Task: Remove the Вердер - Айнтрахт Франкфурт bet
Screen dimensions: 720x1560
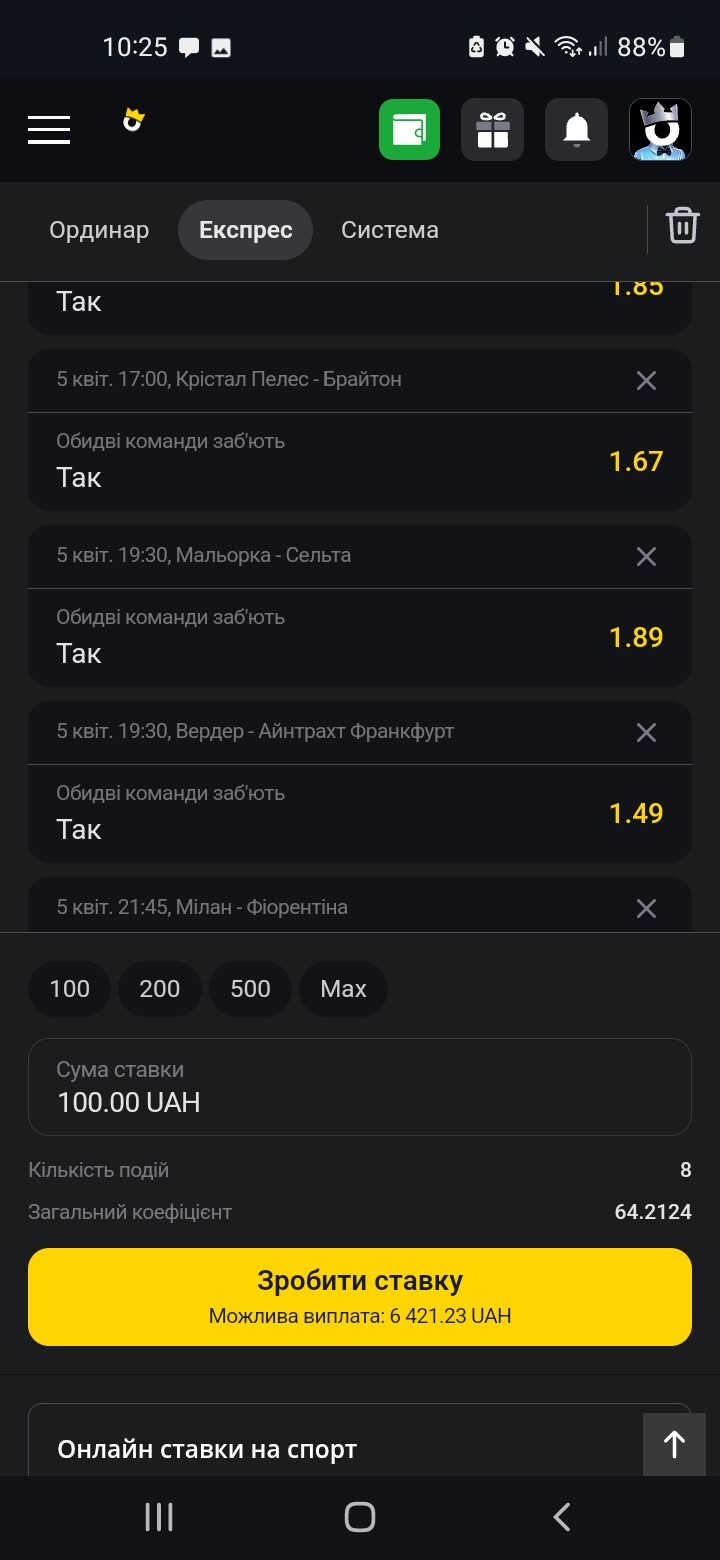Action: click(646, 732)
